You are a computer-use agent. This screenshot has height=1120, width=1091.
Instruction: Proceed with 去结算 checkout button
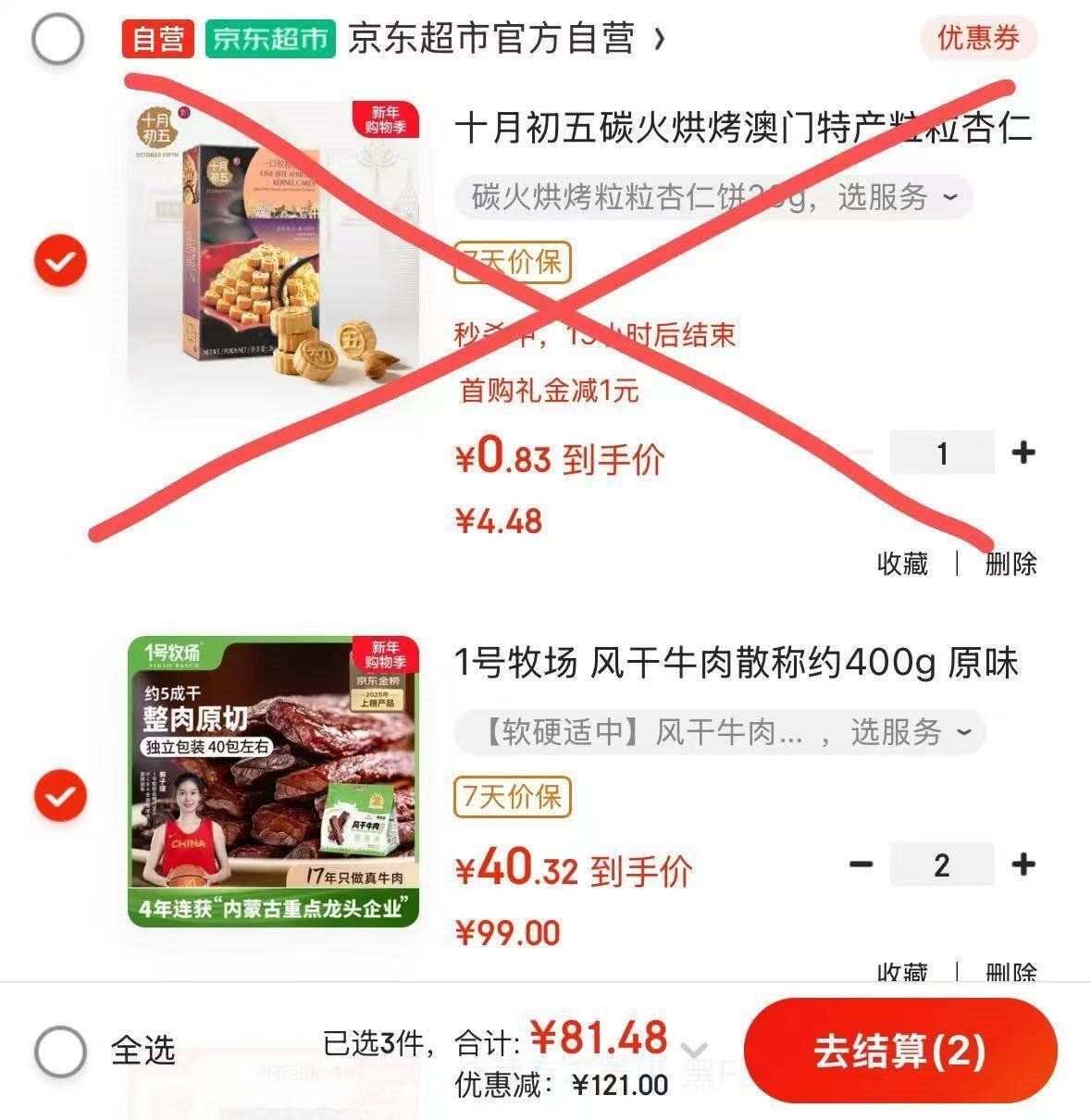899,1051
